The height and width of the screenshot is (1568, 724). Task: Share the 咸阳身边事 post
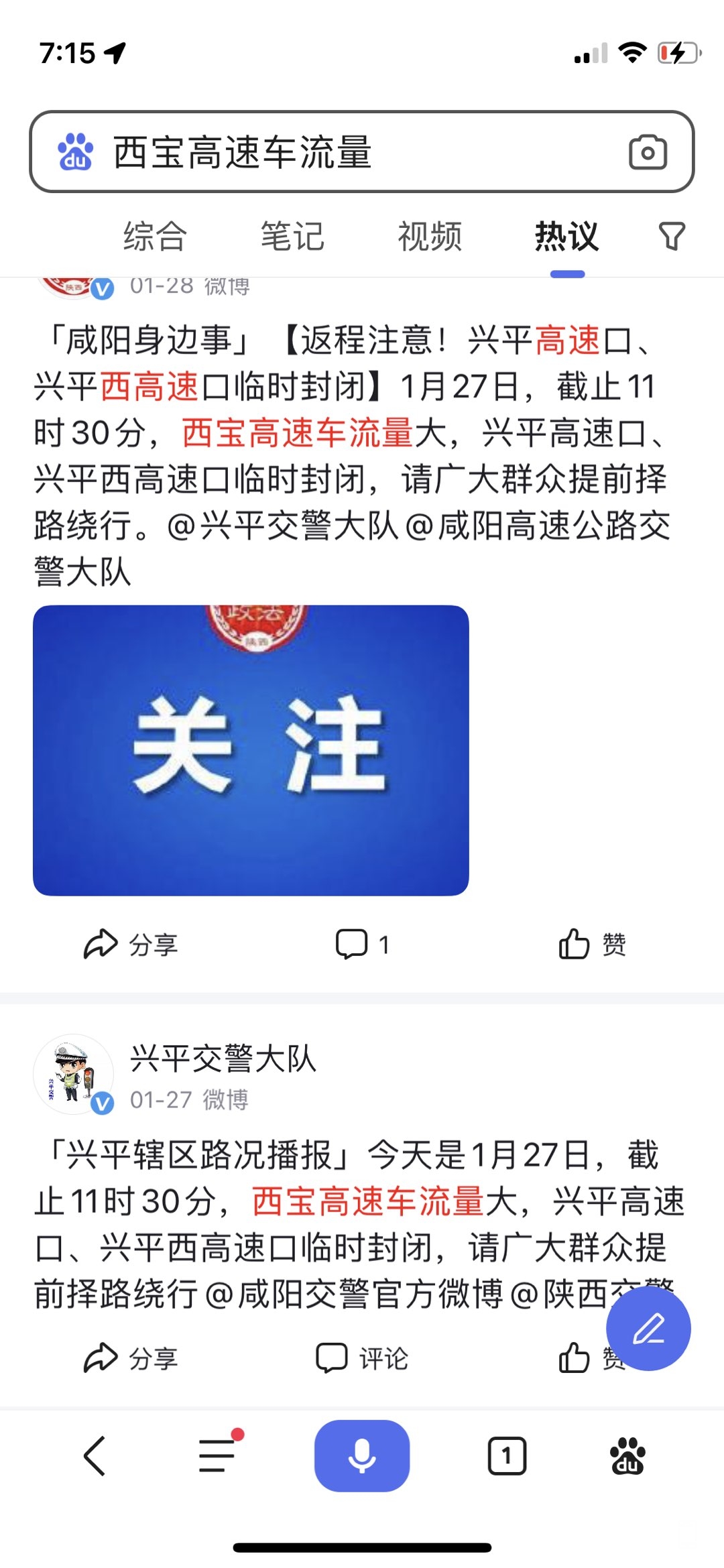131,945
